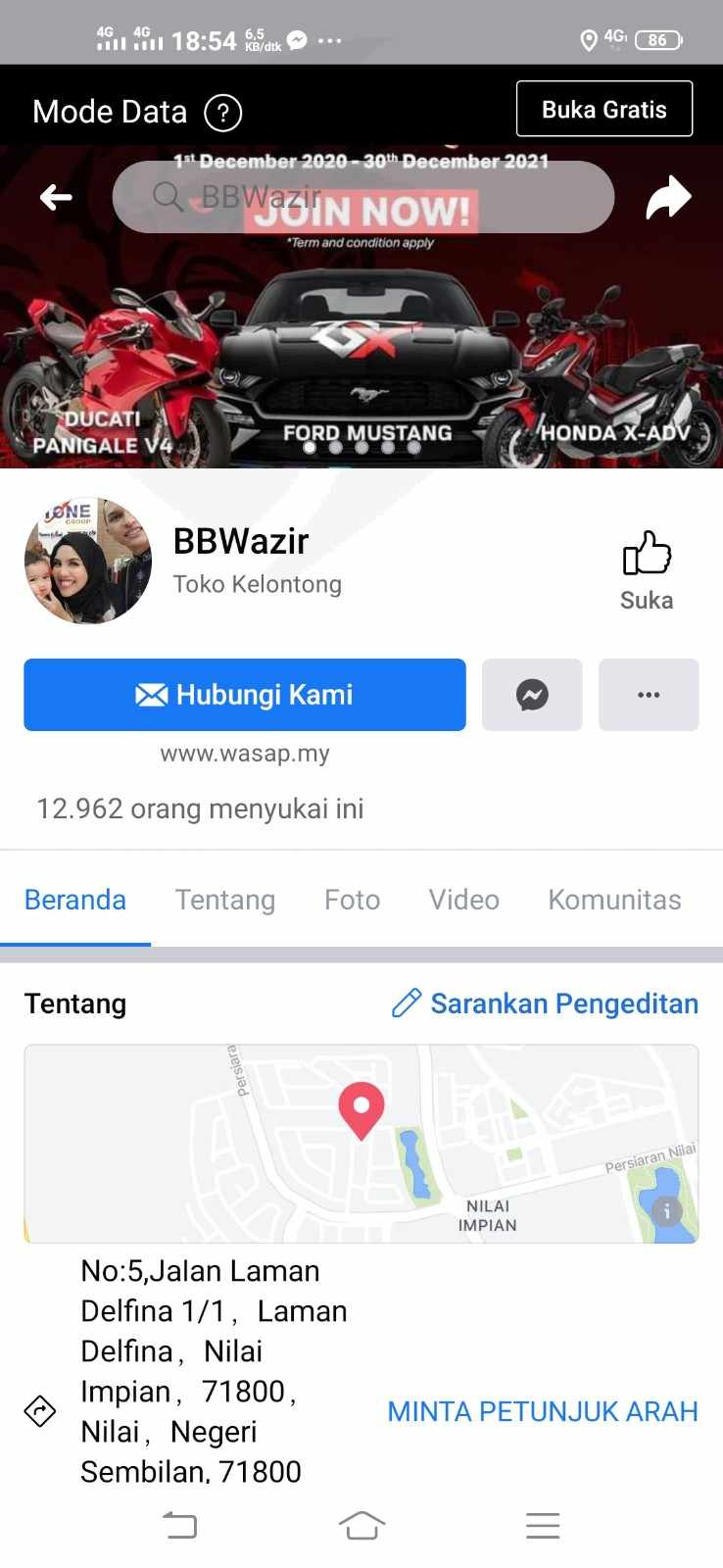Tap the Hubungi Kami button
The height and width of the screenshot is (1568, 723).
pyautogui.click(x=245, y=695)
